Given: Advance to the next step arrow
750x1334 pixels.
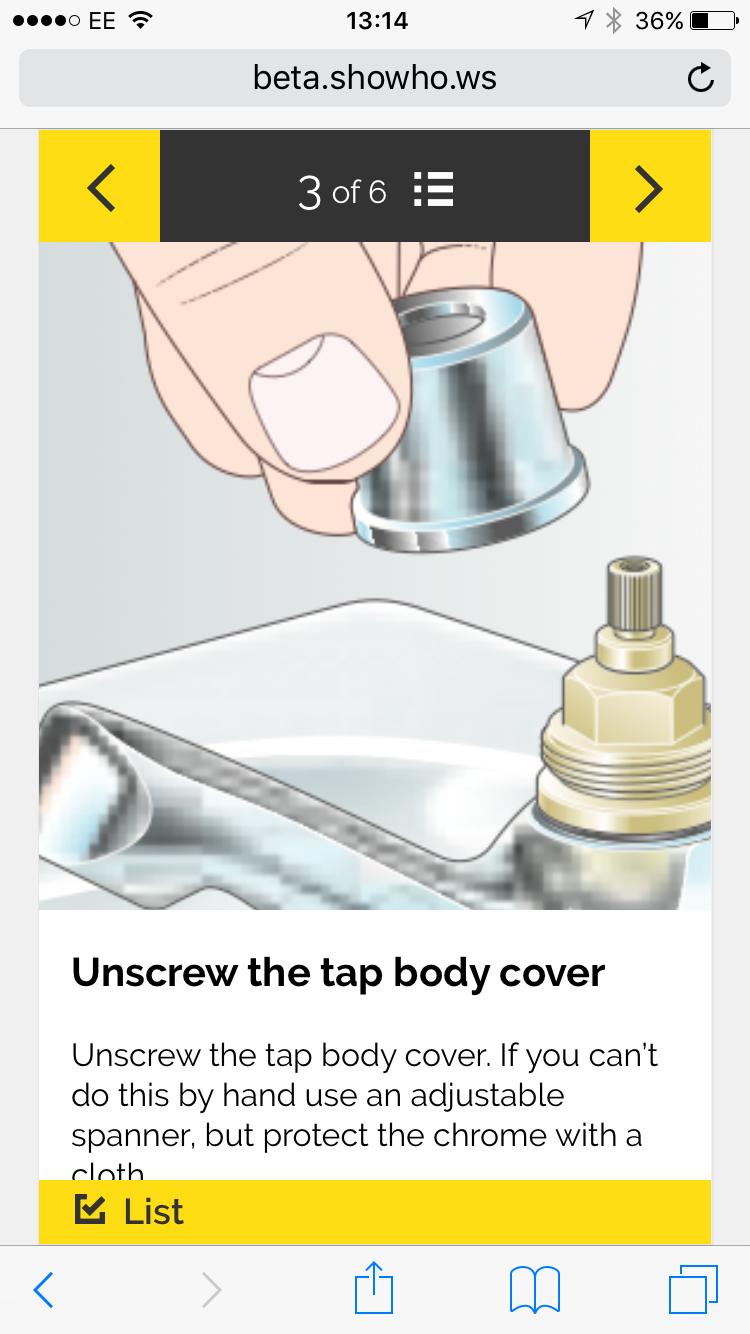Looking at the screenshot, I should pos(649,187).
